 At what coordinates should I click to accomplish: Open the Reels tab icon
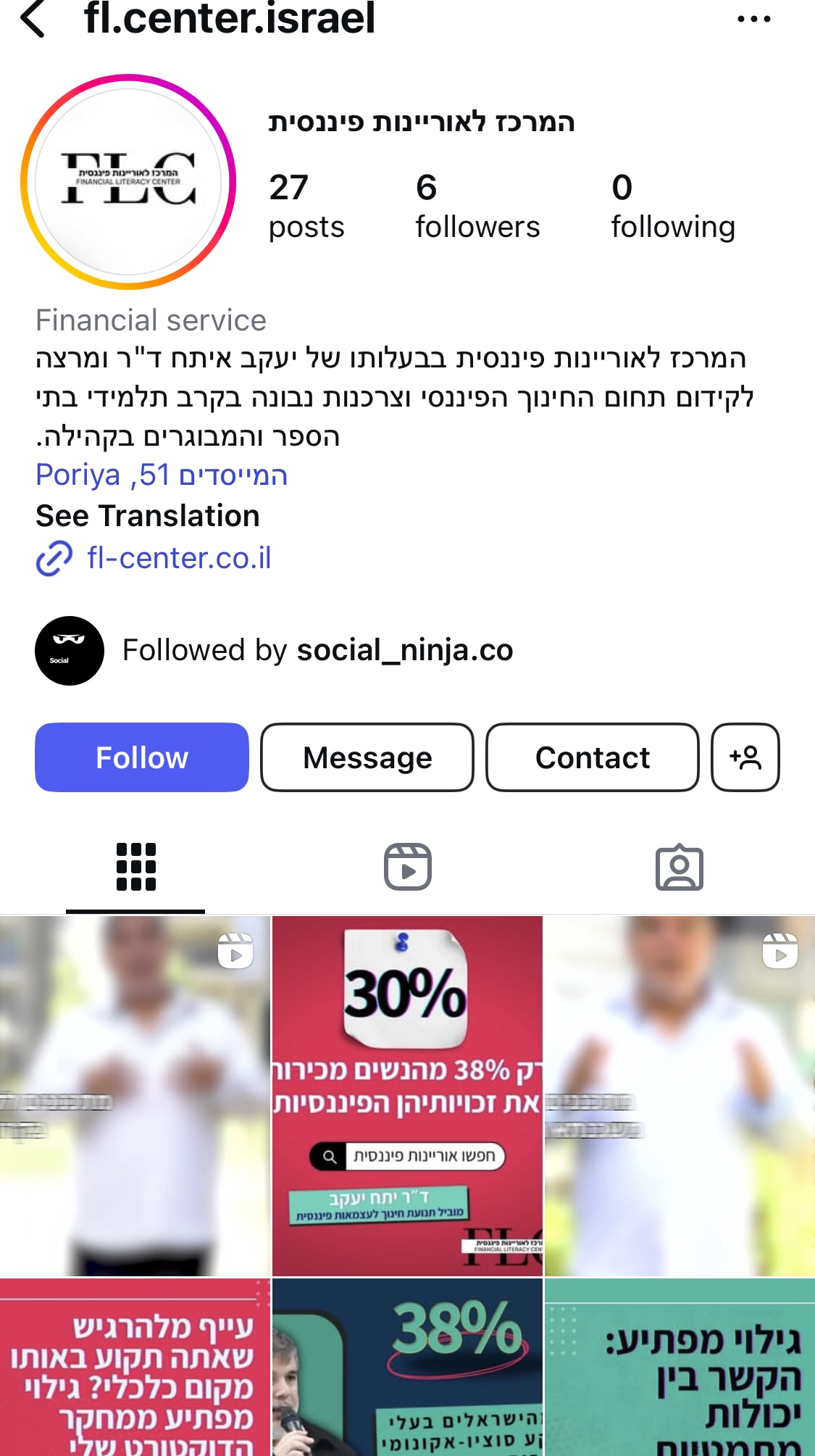[x=407, y=867]
